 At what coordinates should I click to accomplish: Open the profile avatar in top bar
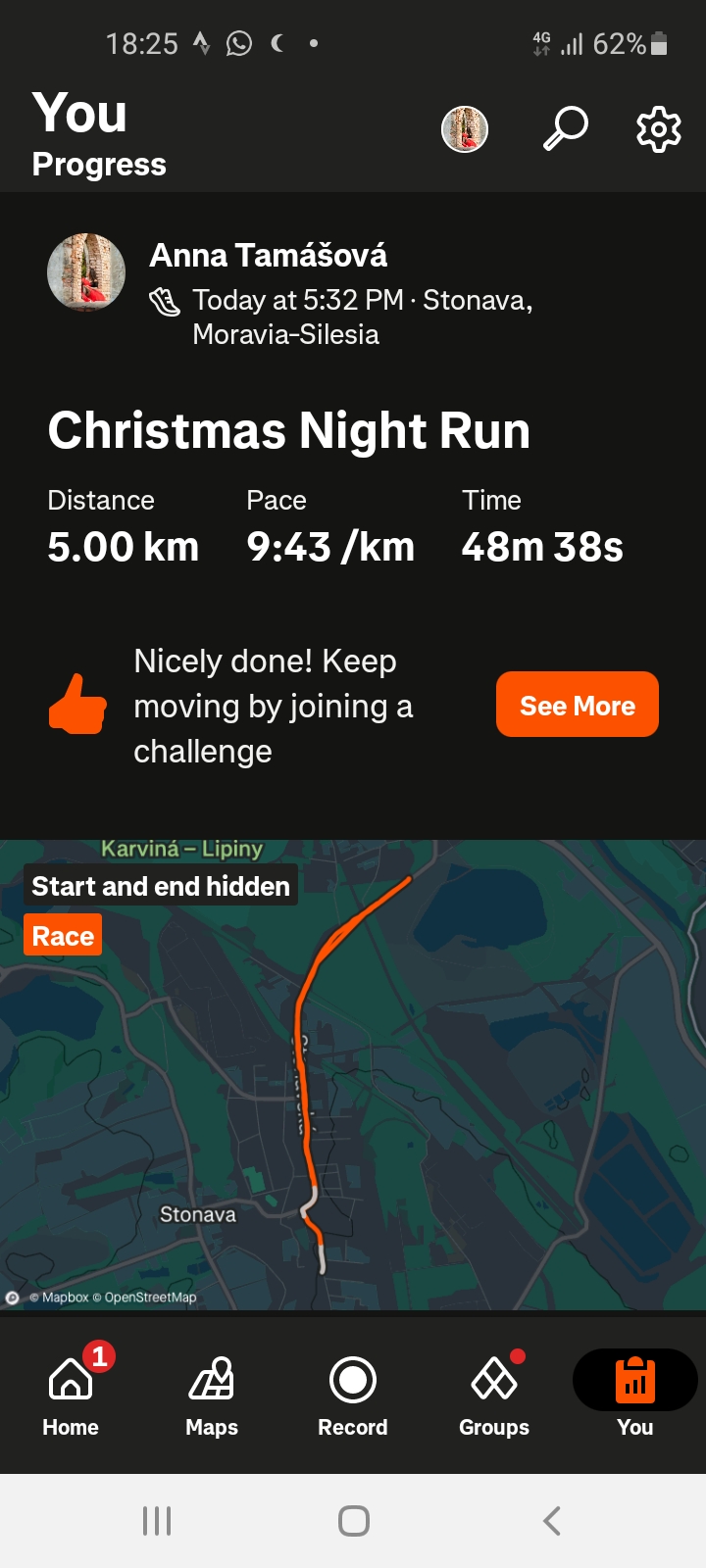[x=465, y=129]
